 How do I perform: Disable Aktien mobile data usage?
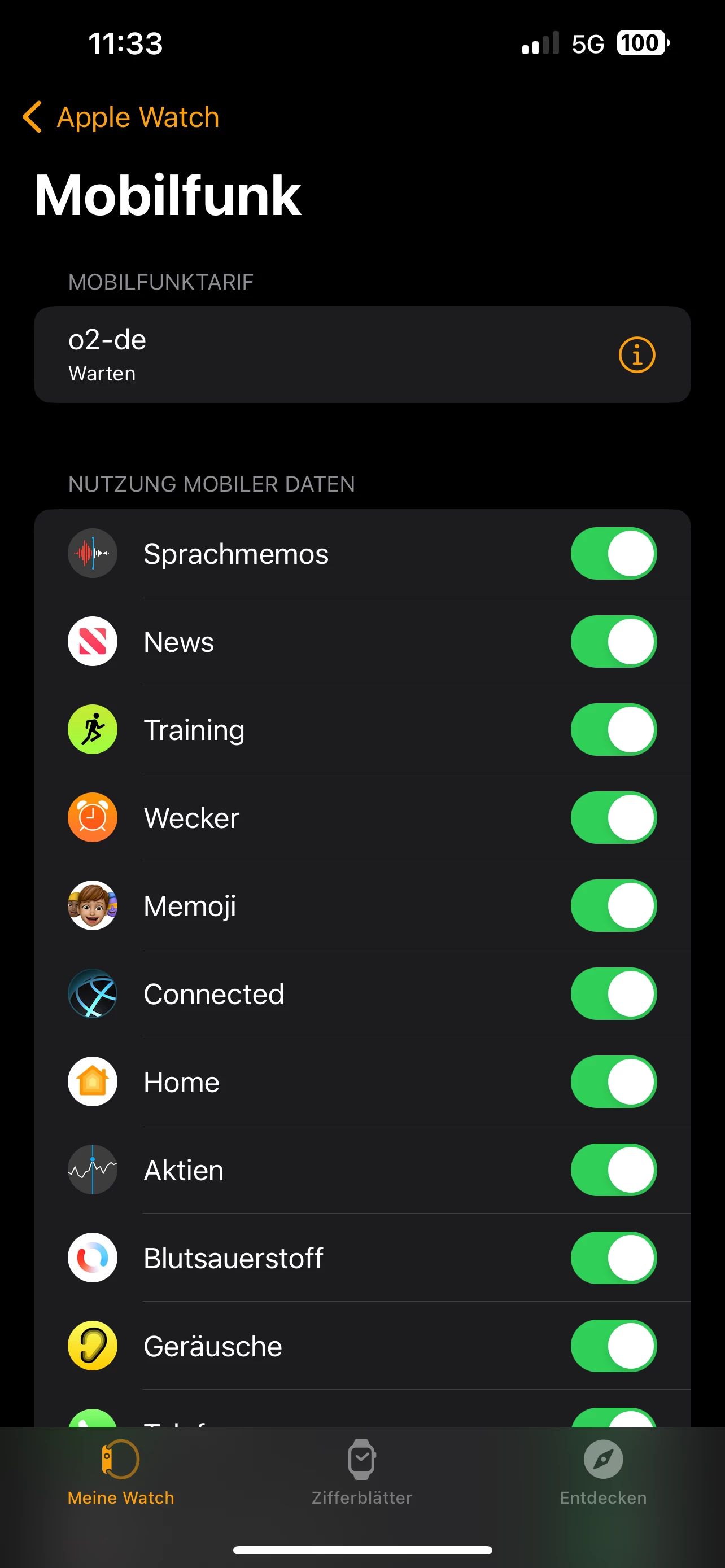pos(613,1170)
